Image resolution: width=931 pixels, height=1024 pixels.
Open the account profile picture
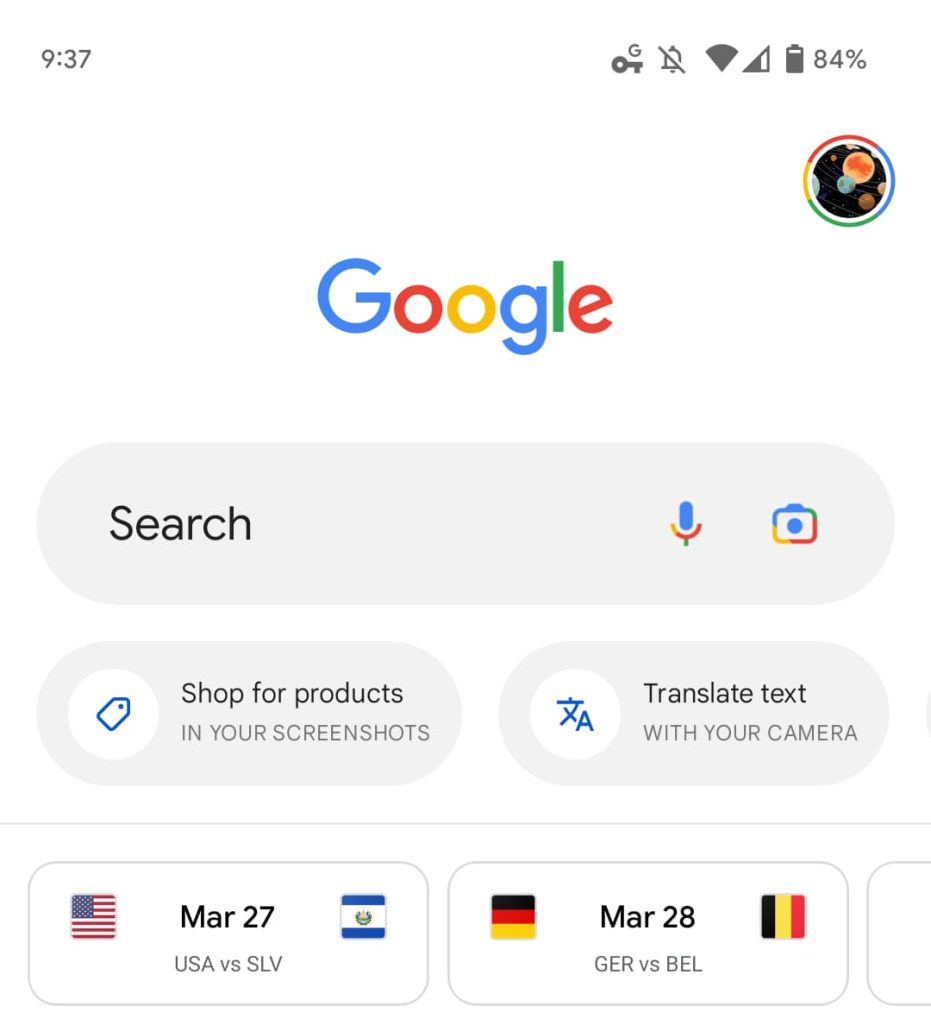(848, 181)
